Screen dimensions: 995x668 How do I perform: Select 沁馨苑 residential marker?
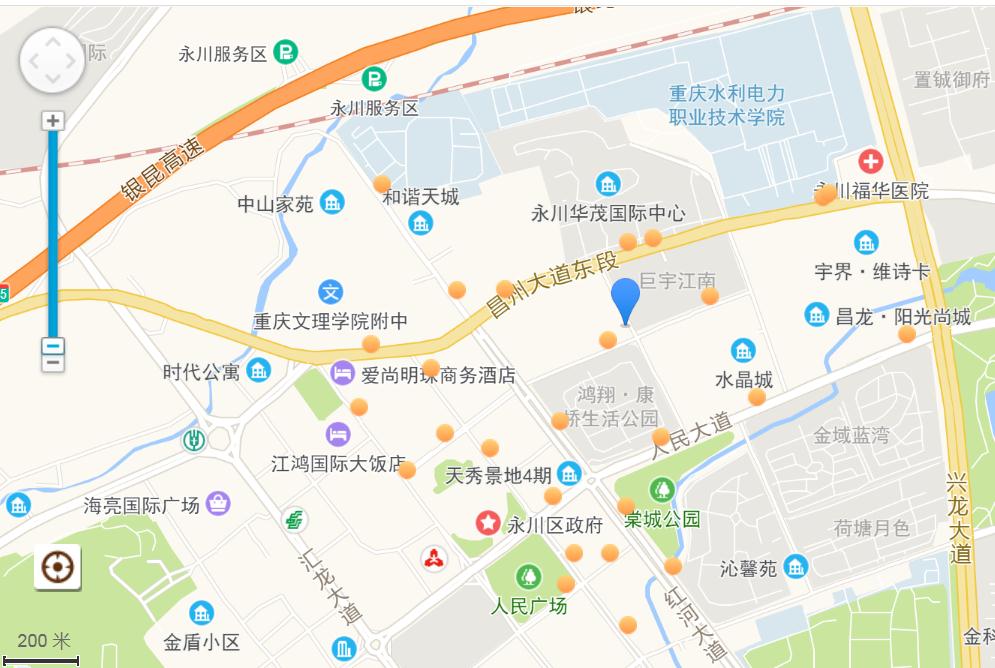pyautogui.click(x=796, y=567)
